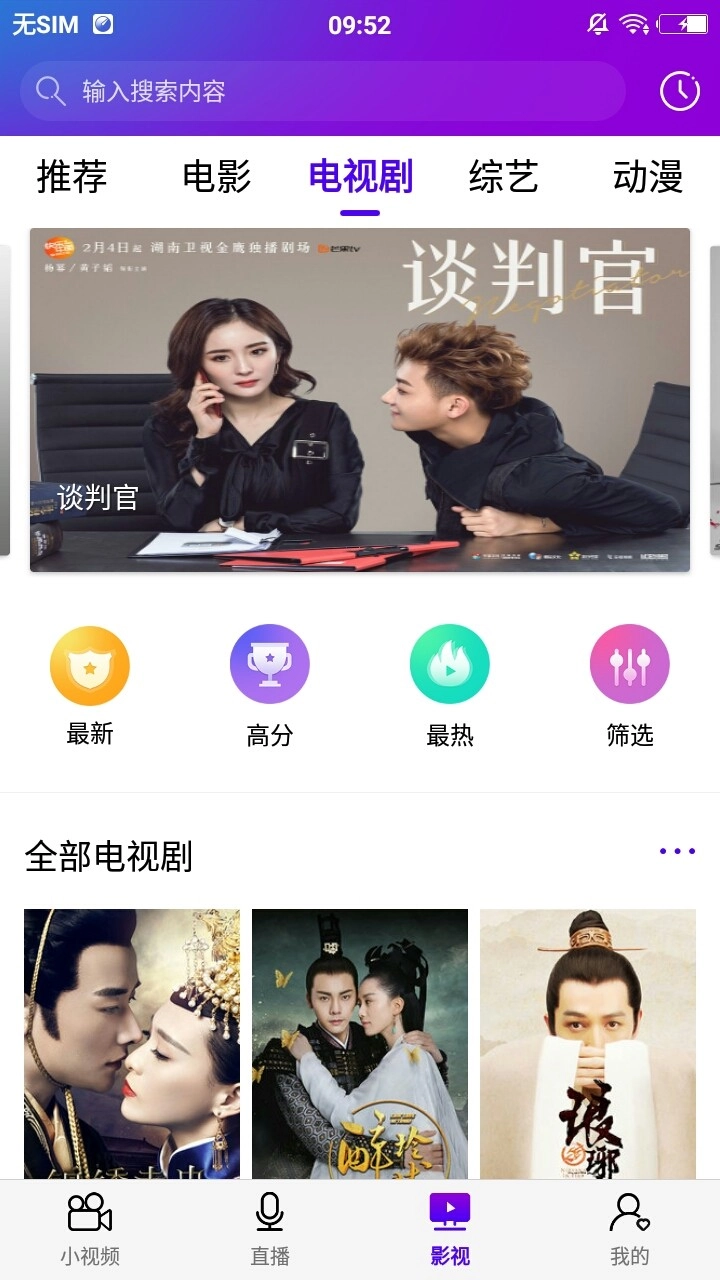Open the 醉玲珑 drama poster thumbnail
Image resolution: width=720 pixels, height=1280 pixels.
(359, 1040)
